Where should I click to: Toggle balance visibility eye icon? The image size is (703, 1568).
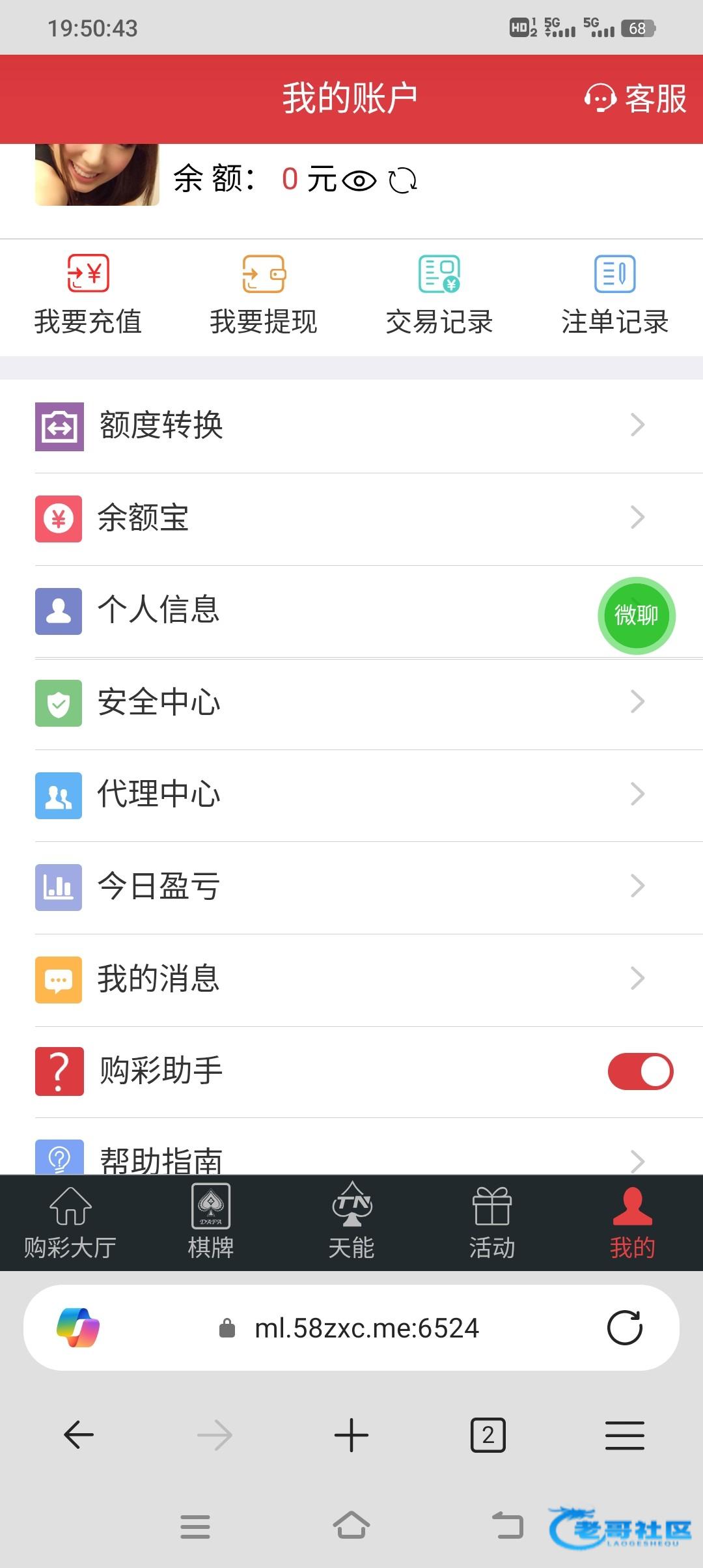click(359, 180)
